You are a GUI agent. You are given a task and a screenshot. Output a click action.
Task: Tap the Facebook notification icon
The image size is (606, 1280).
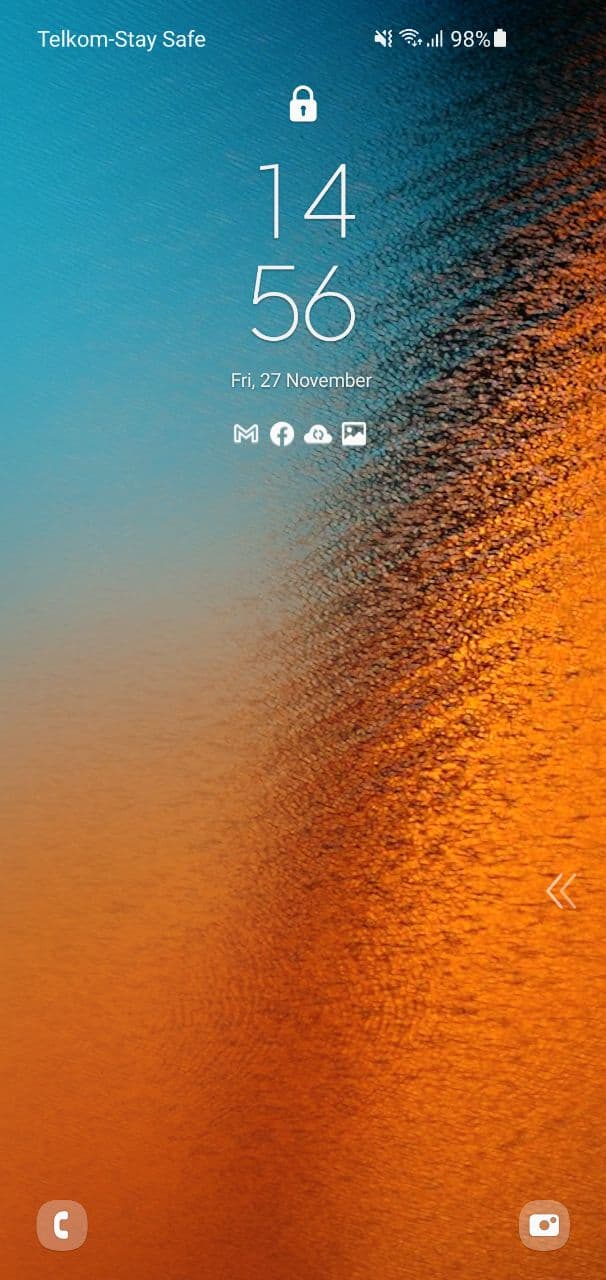(282, 434)
